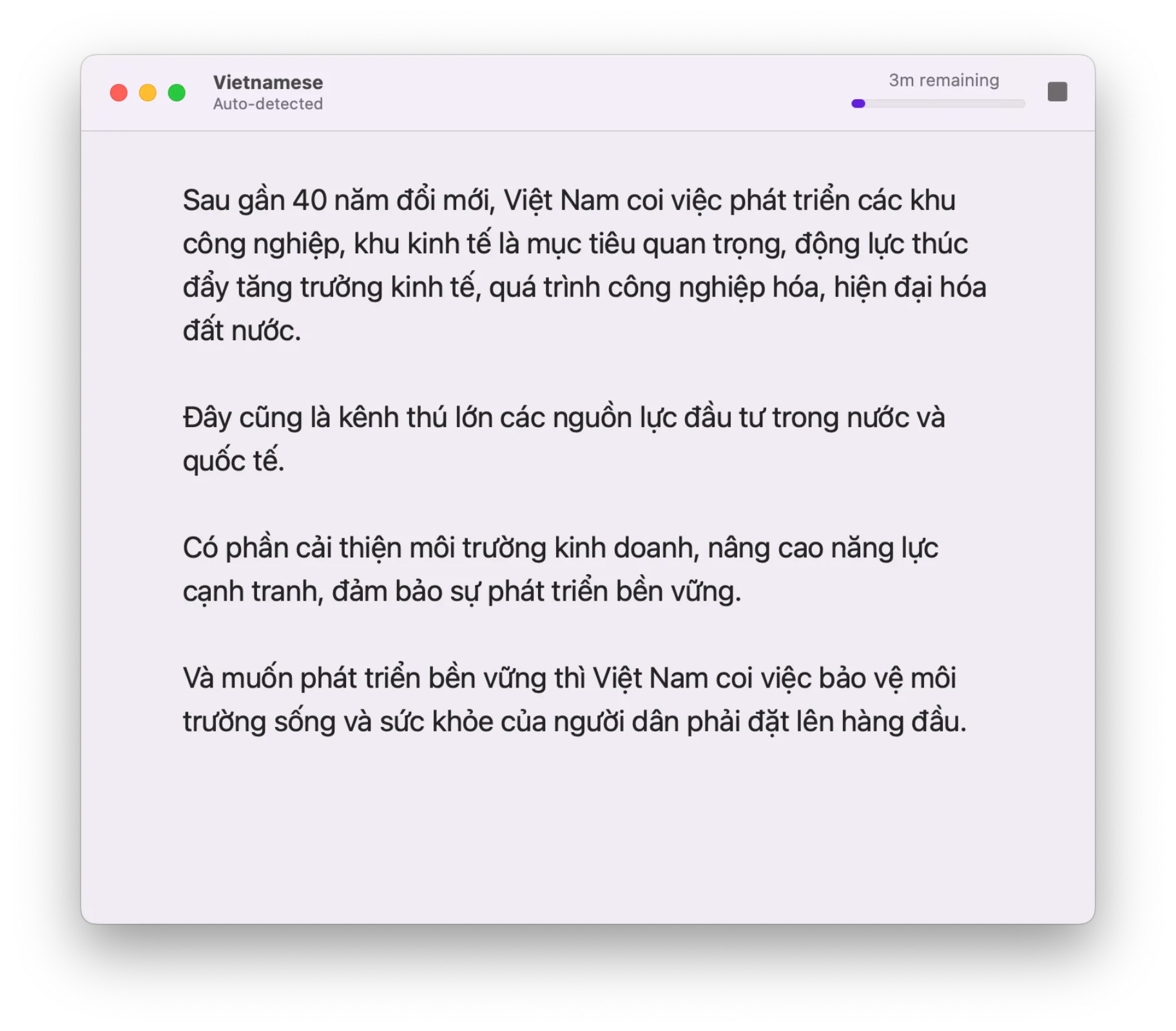1176x1031 pixels.
Task: Maximize the window with the green button
Action: (177, 93)
